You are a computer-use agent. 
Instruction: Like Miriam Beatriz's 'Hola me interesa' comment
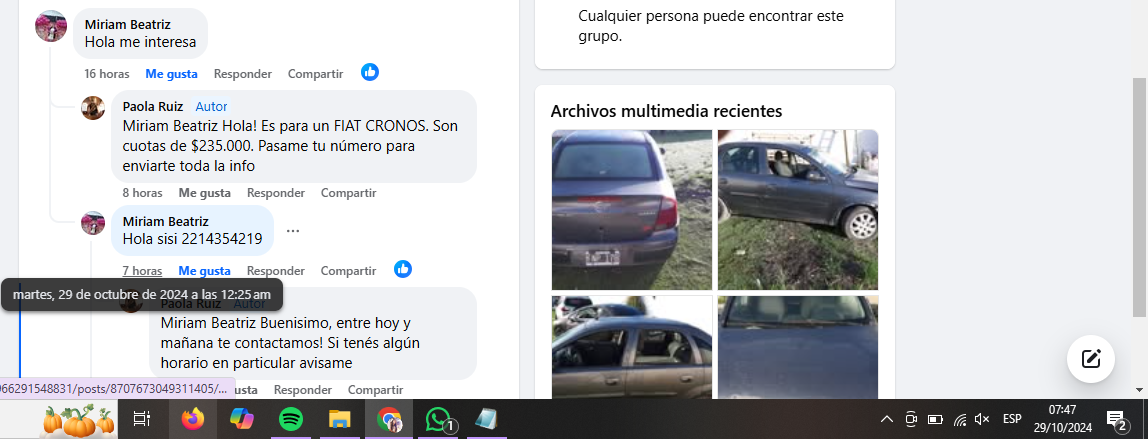pos(171,74)
